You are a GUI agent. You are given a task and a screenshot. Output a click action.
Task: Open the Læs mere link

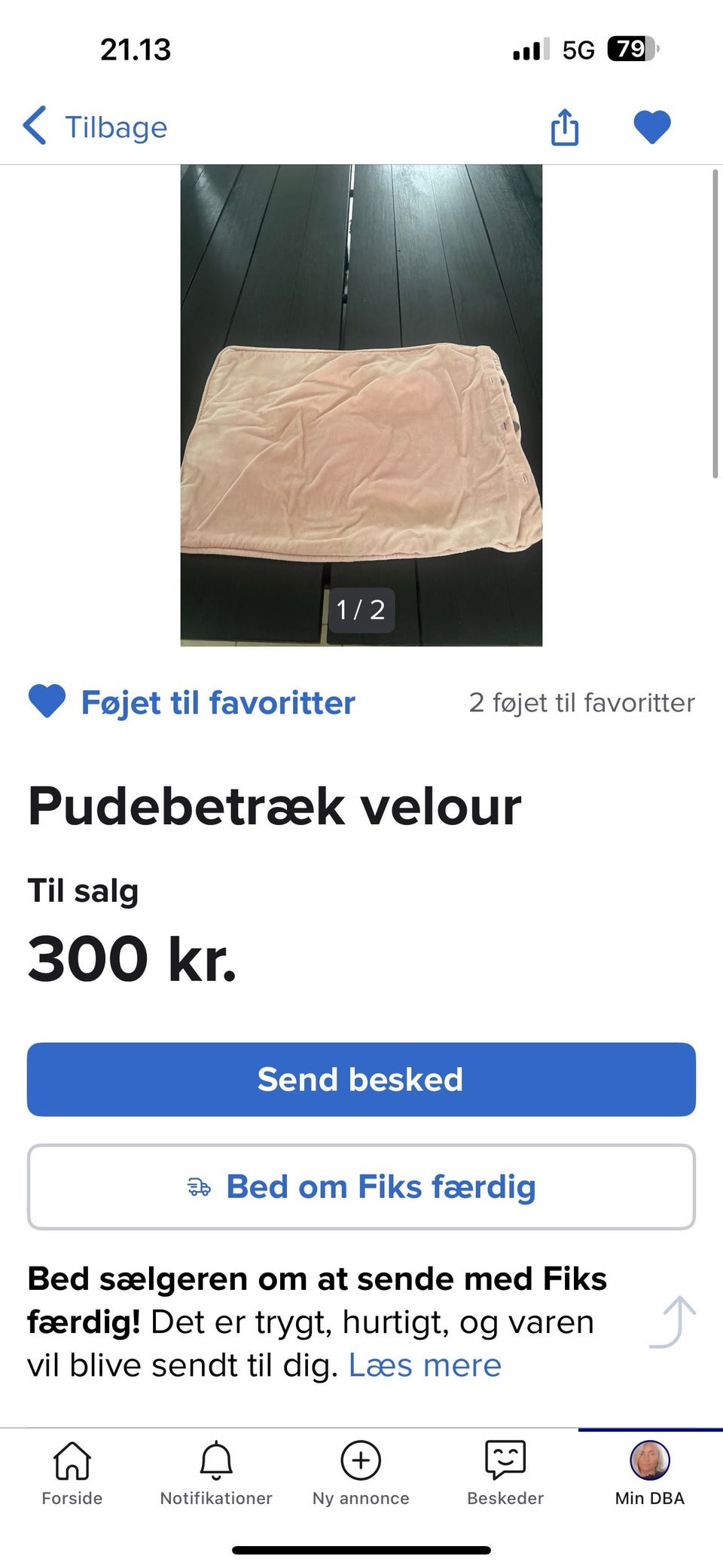pos(425,1365)
